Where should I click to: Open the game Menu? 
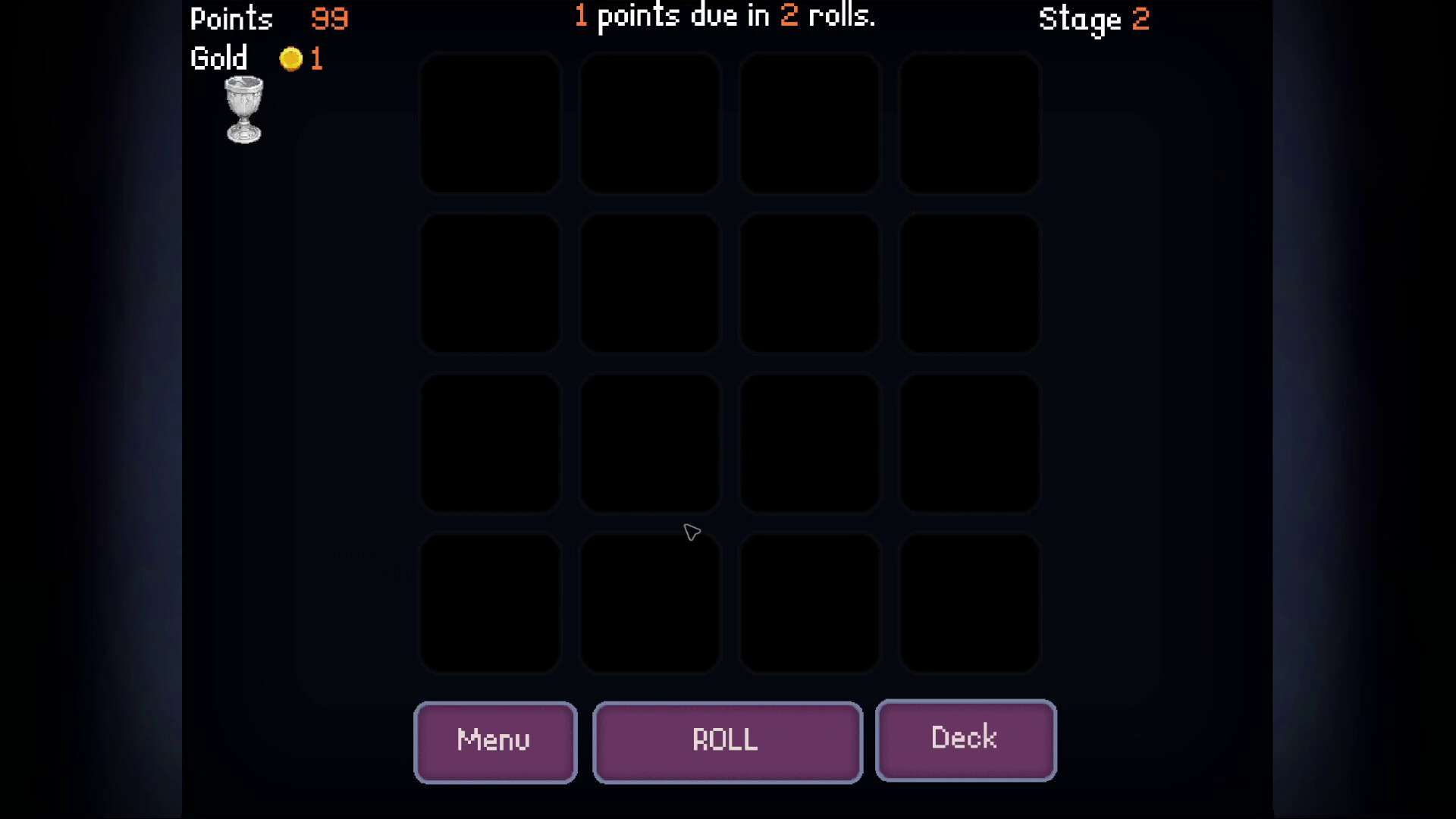(x=495, y=742)
